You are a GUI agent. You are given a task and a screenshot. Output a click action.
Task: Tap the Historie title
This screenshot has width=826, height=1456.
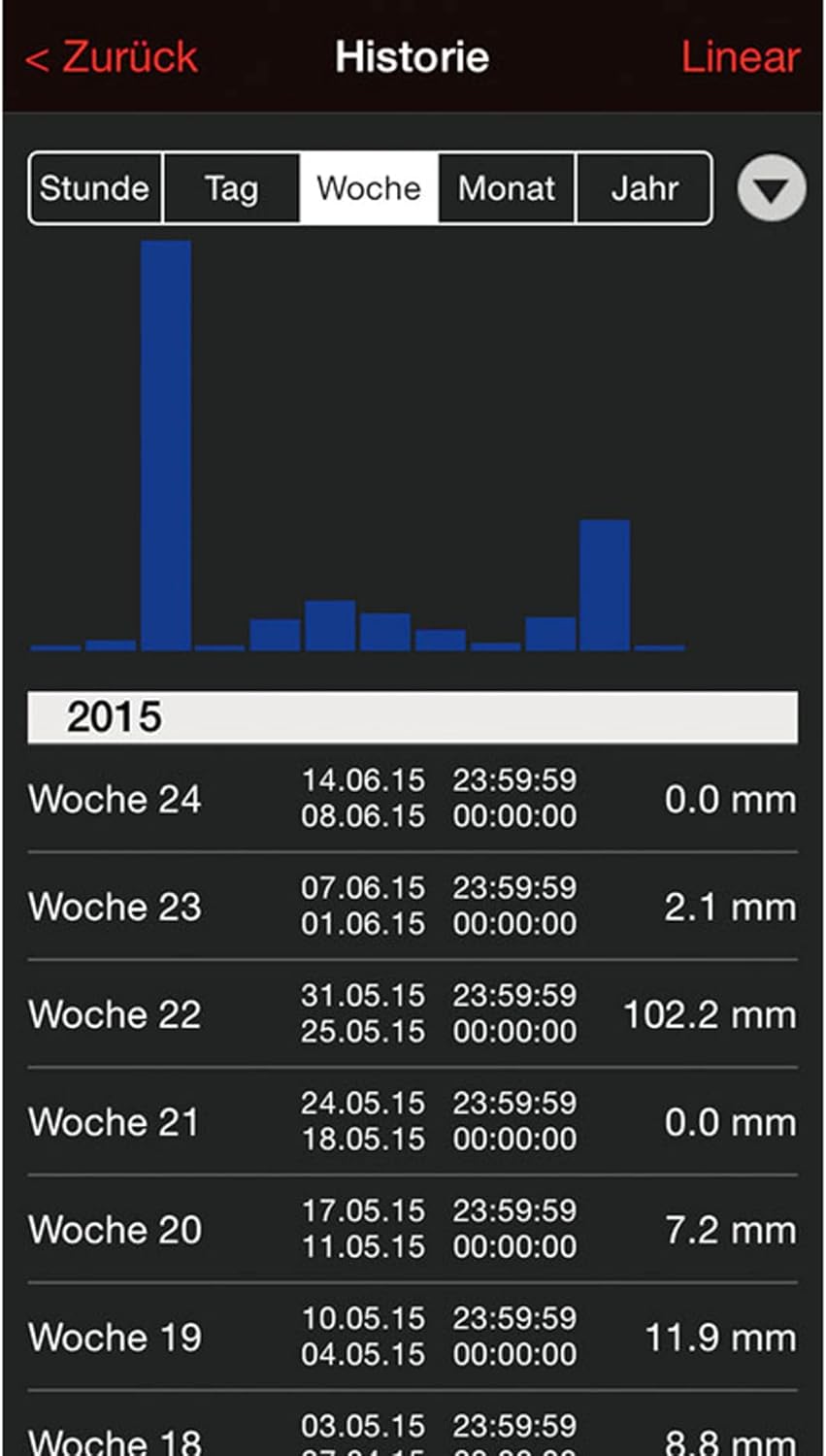pos(412,56)
